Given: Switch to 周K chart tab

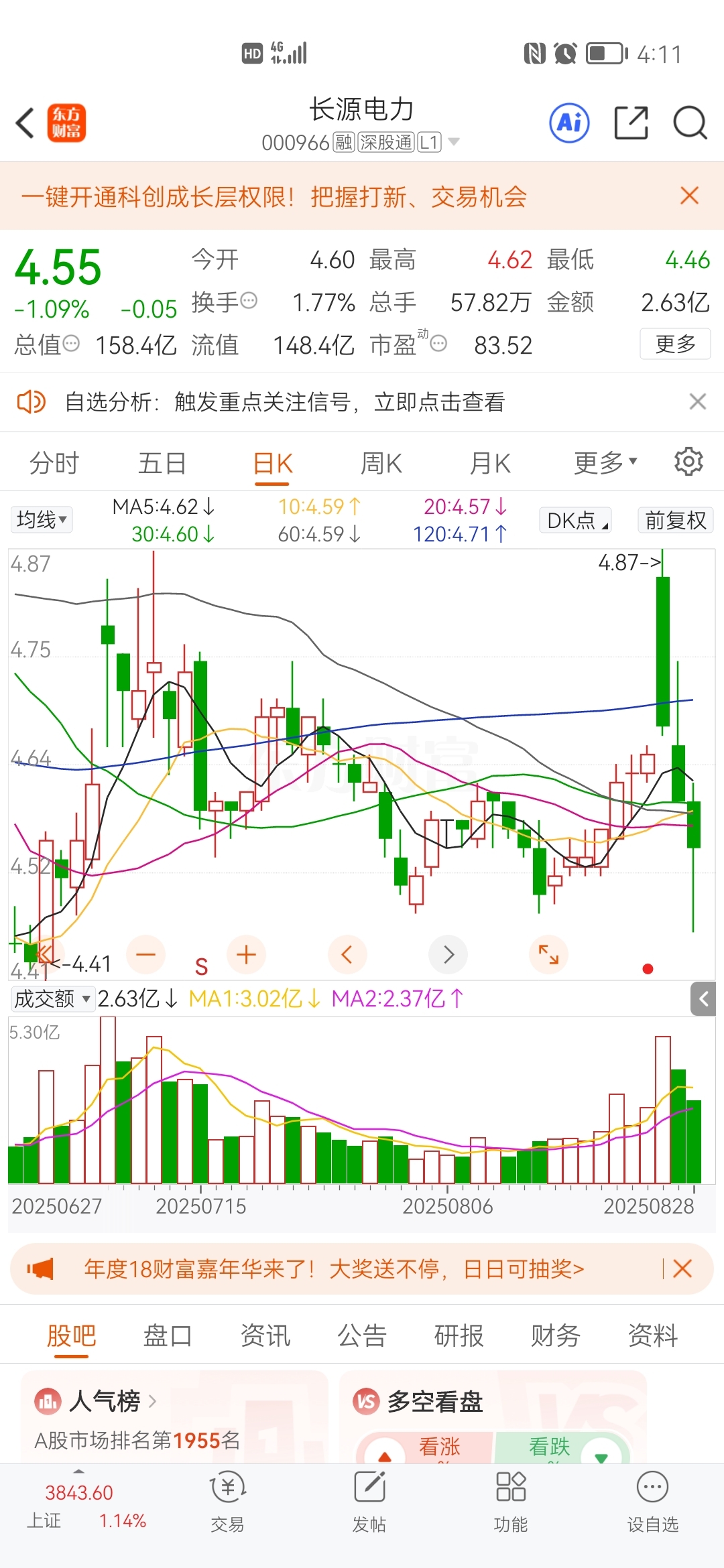Looking at the screenshot, I should coord(381,463).
